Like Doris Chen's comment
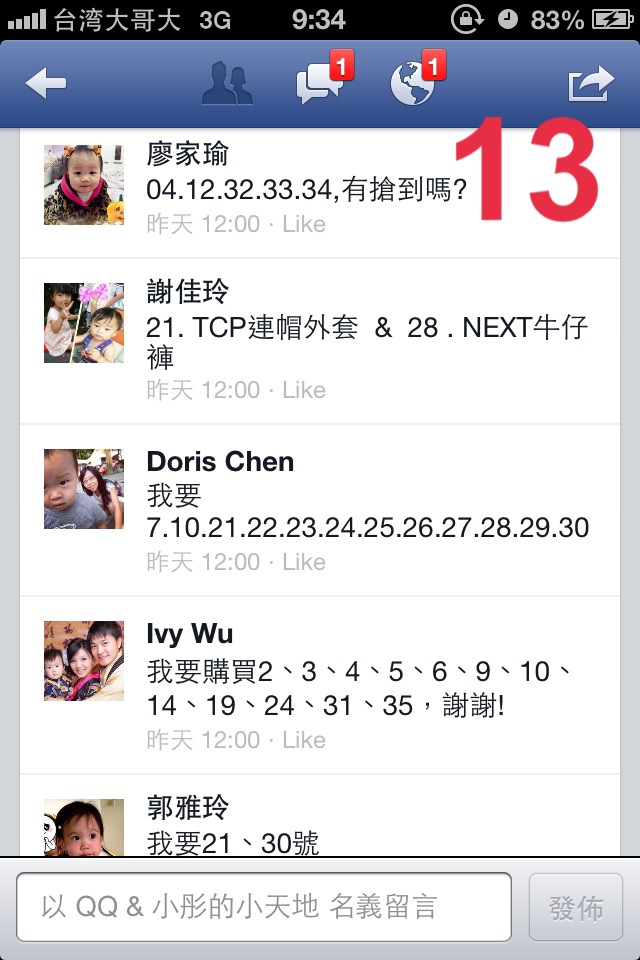Image resolution: width=640 pixels, height=960 pixels. click(304, 562)
